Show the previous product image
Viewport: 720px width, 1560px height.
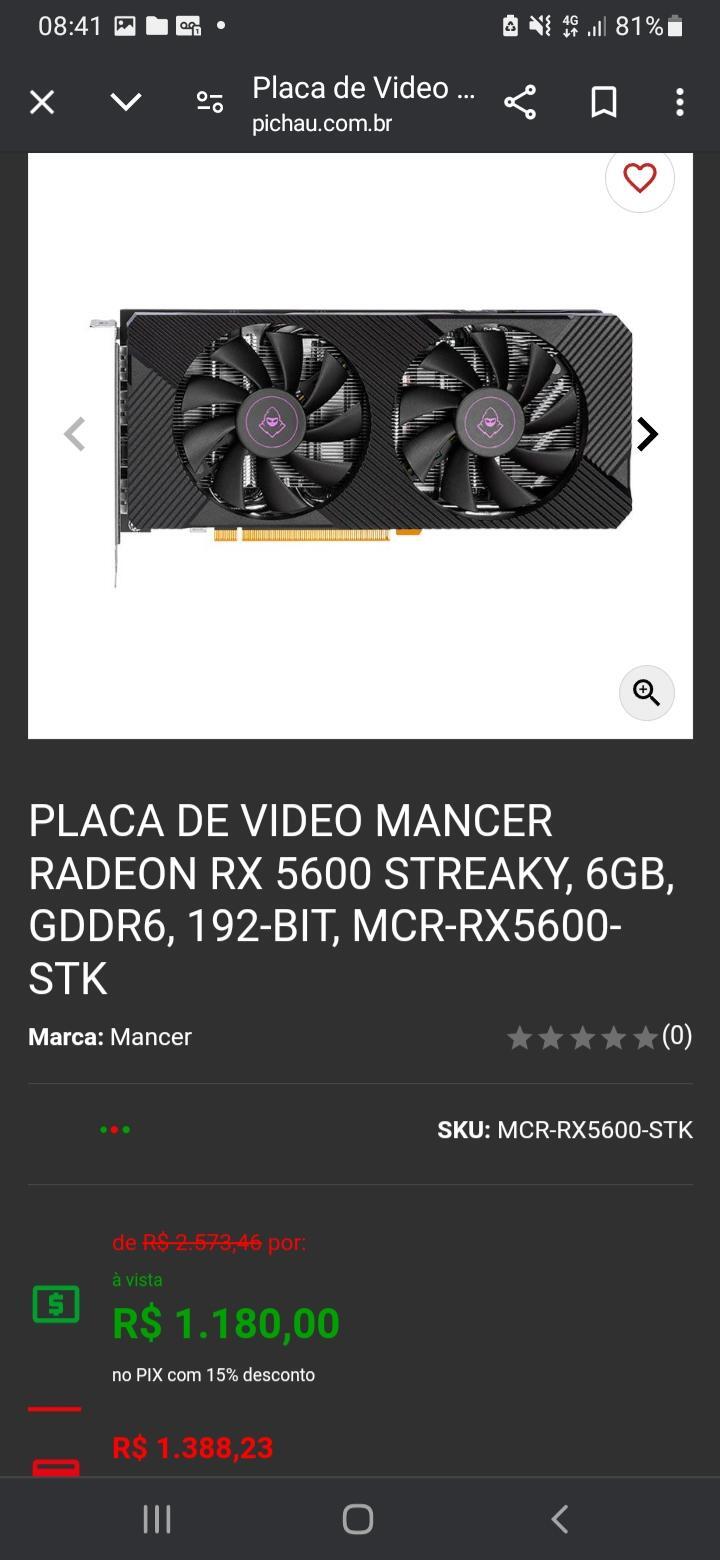tap(75, 434)
